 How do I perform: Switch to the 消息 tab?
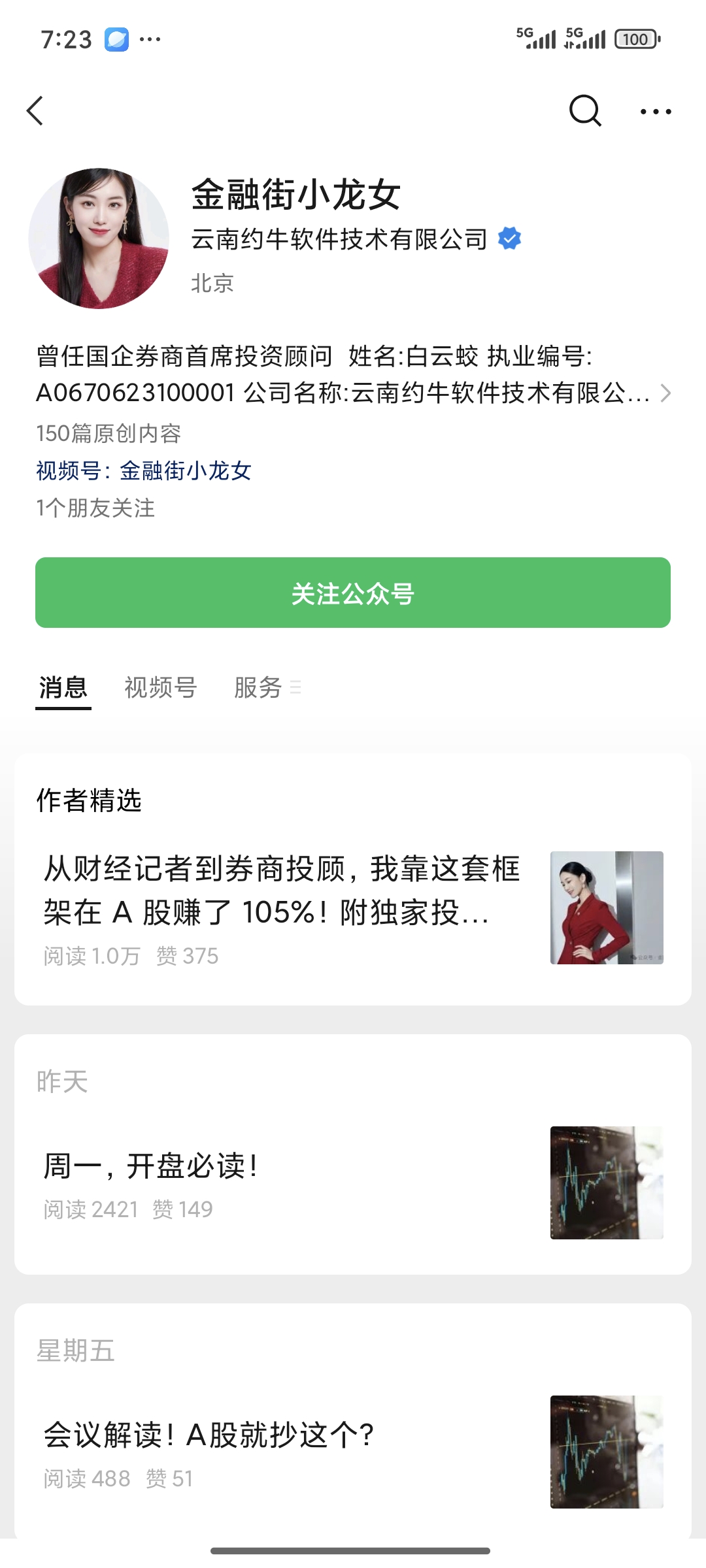[63, 687]
